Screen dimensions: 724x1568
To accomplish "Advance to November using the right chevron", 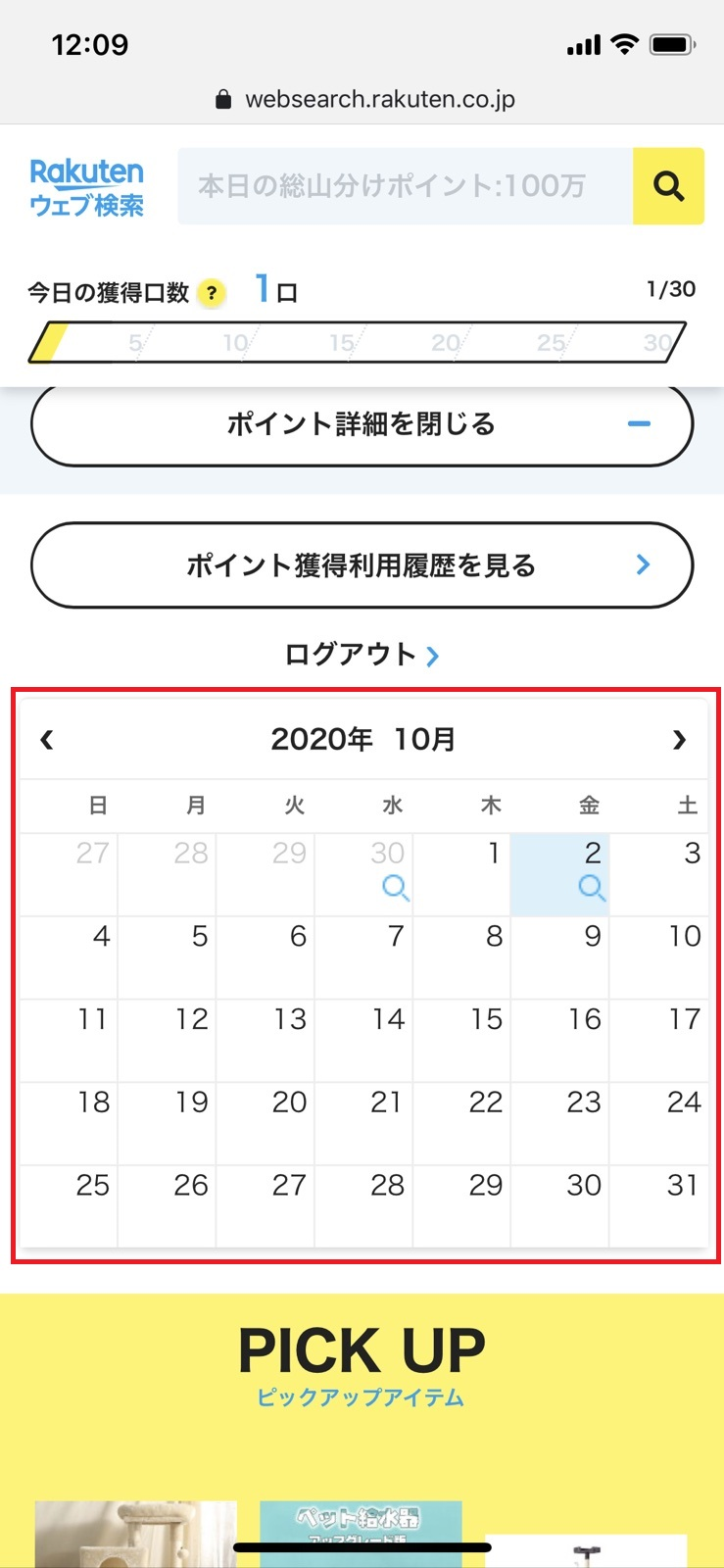I will click(679, 740).
